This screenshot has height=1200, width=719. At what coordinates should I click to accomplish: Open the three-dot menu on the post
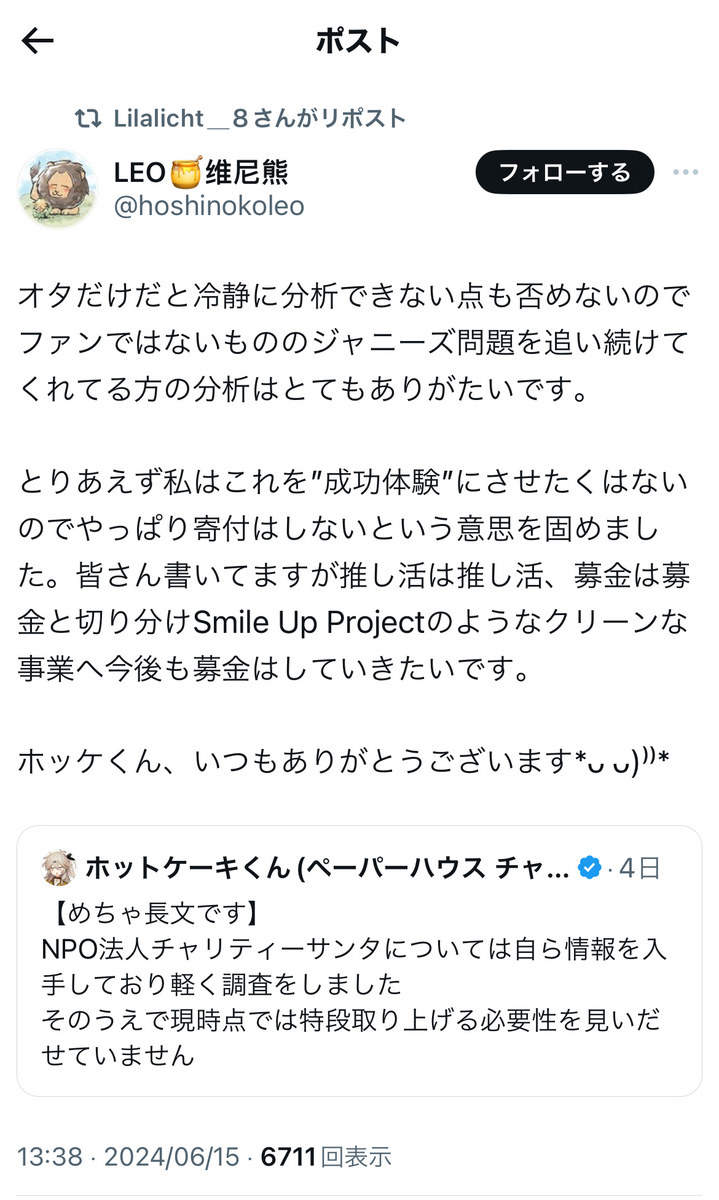click(685, 172)
